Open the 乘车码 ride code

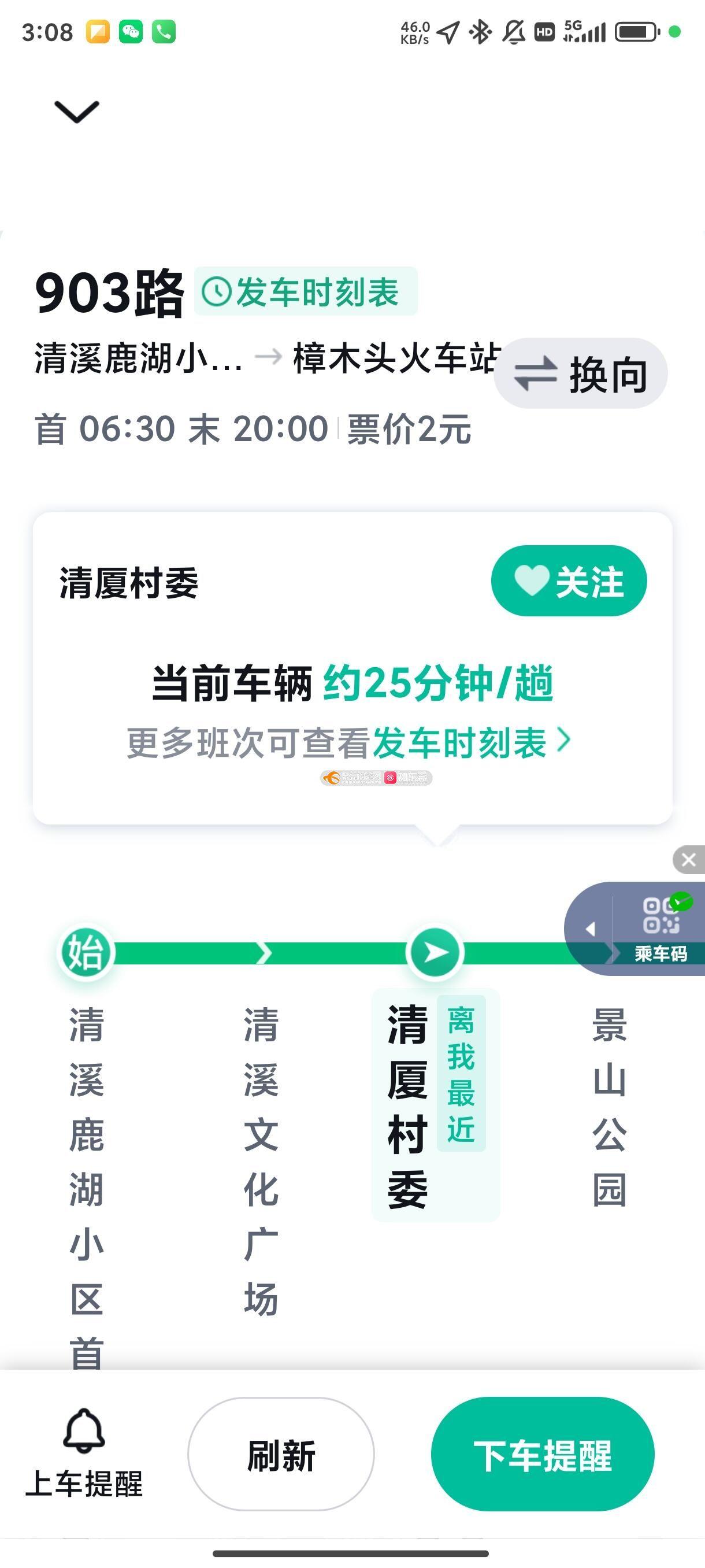pos(660,927)
